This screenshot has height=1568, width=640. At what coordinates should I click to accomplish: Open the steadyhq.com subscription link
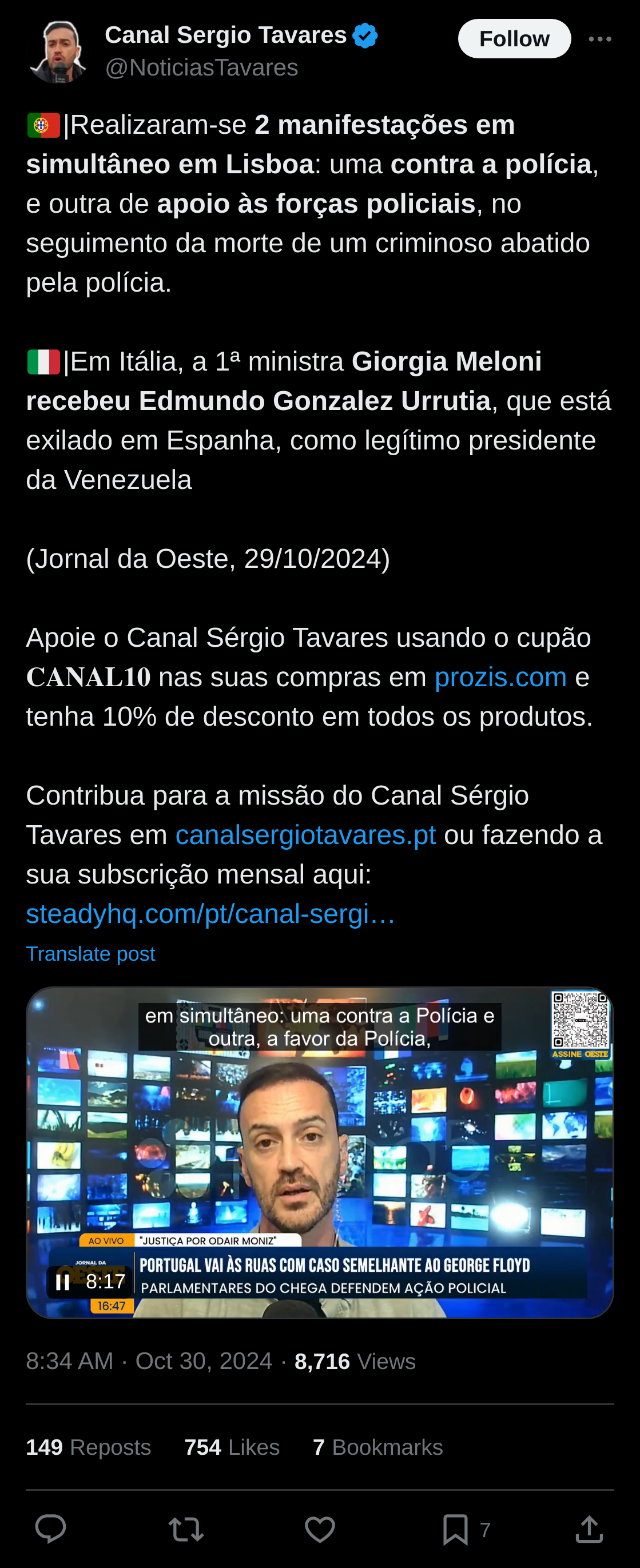(210, 913)
